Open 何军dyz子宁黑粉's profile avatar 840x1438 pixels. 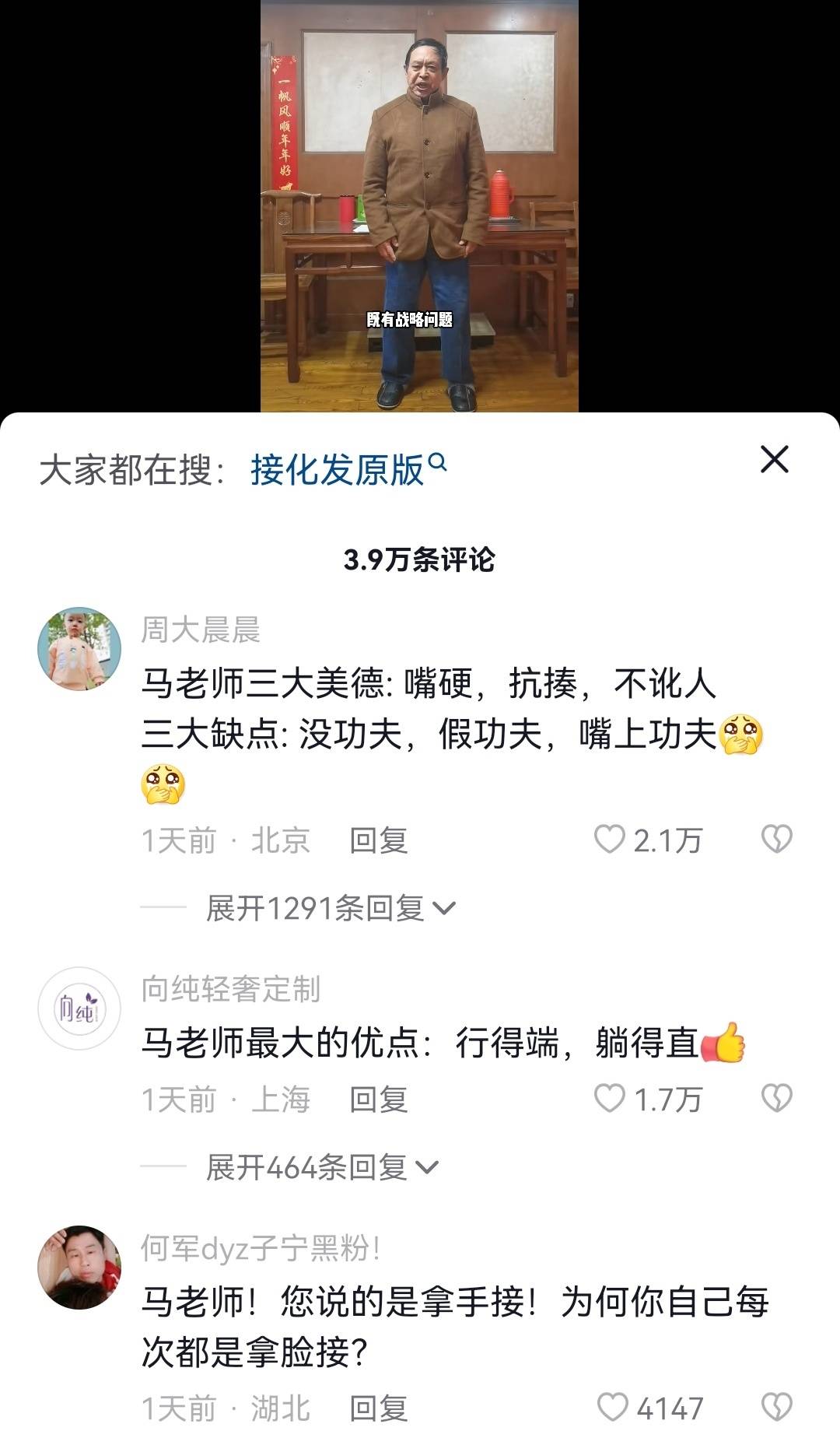pyautogui.click(x=79, y=1268)
